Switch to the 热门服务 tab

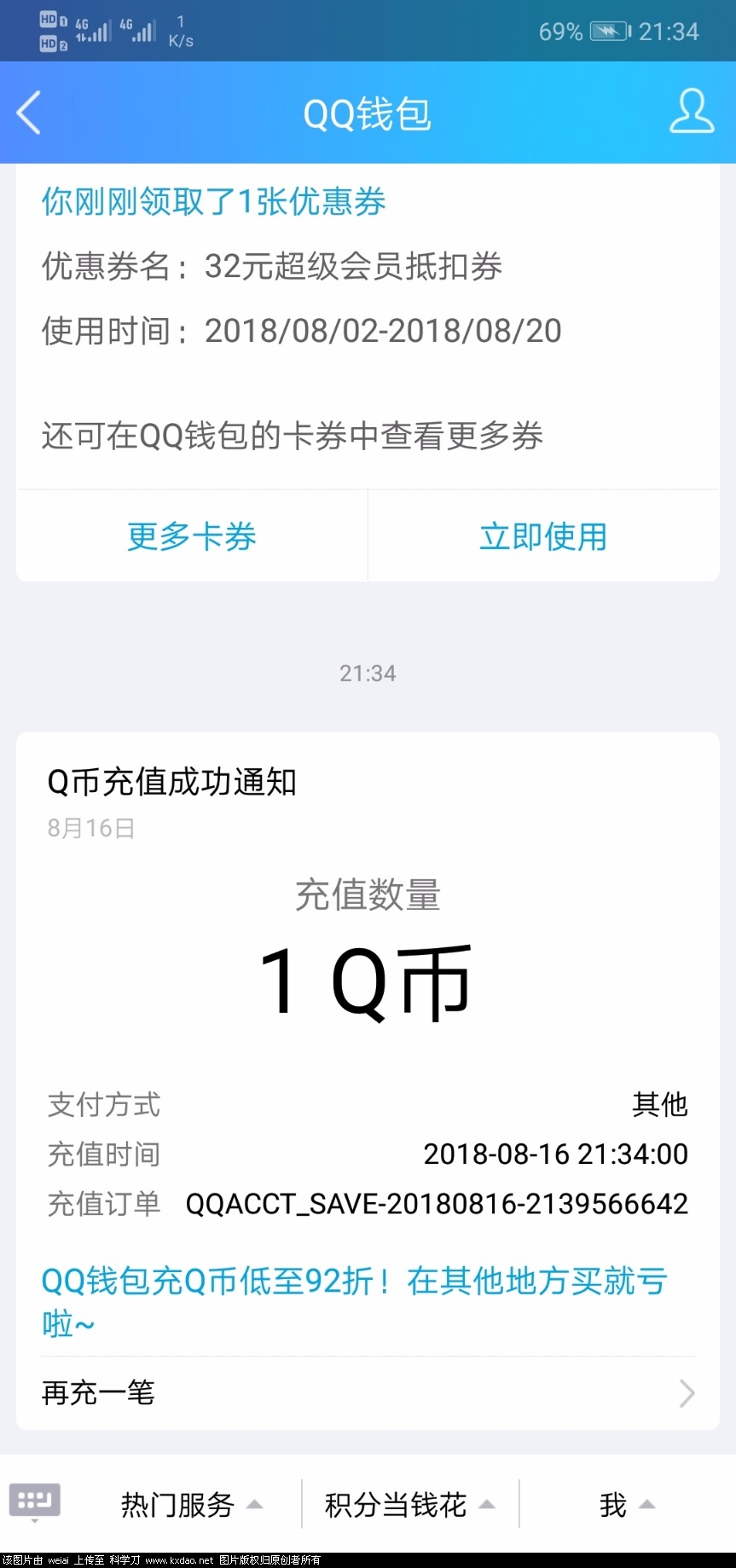click(177, 1505)
